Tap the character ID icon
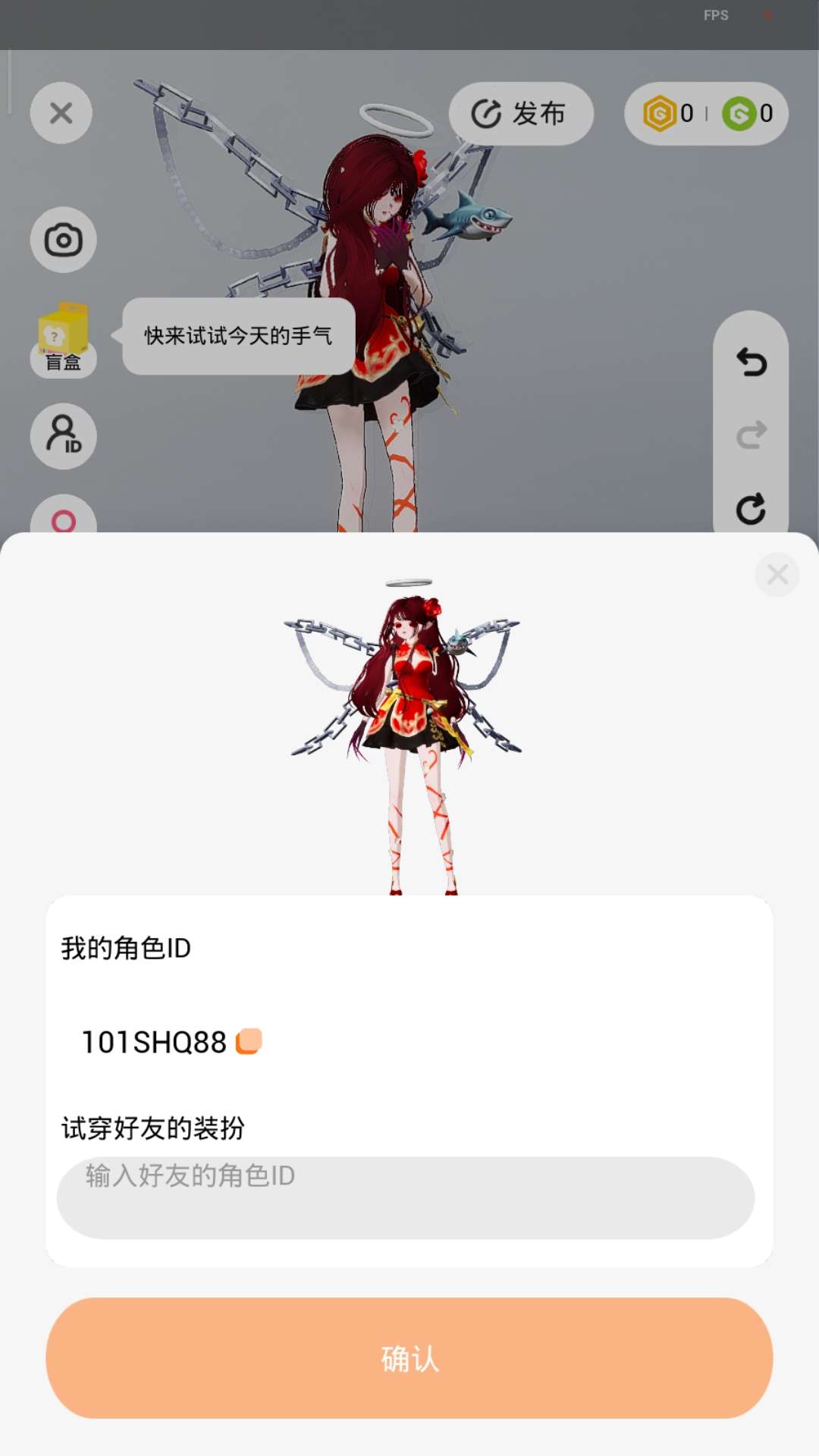819x1456 pixels. (63, 435)
